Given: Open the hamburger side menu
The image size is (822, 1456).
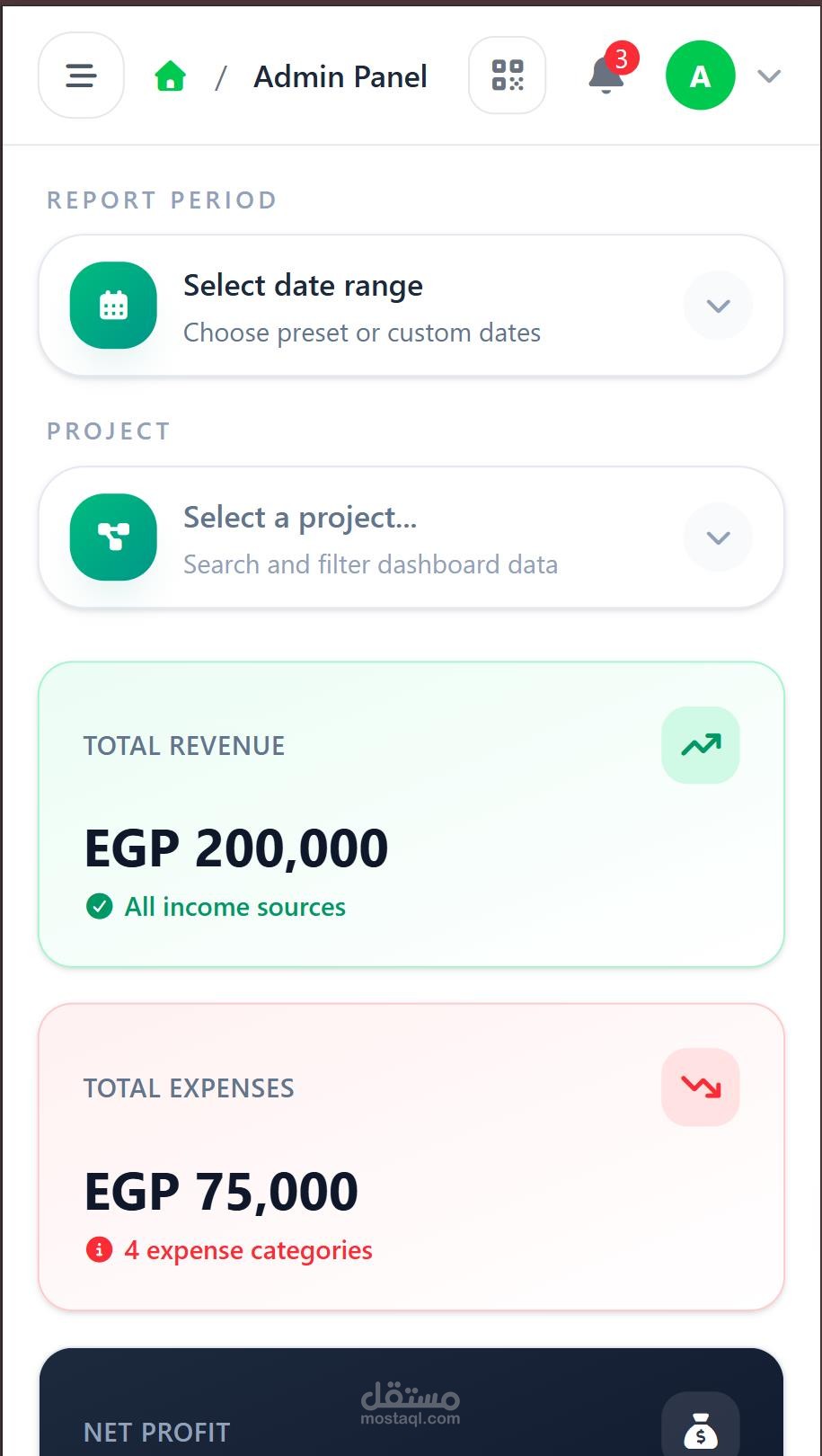Looking at the screenshot, I should click(81, 75).
